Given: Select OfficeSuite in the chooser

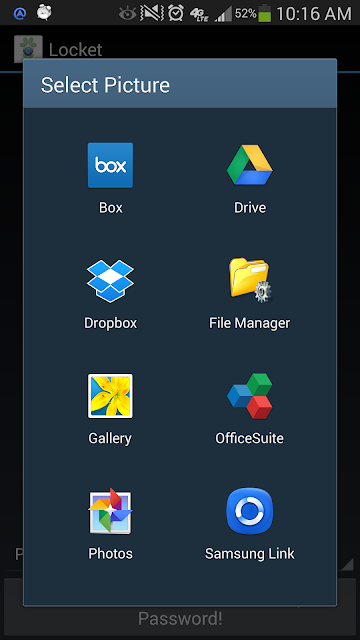Looking at the screenshot, I should 249,409.
